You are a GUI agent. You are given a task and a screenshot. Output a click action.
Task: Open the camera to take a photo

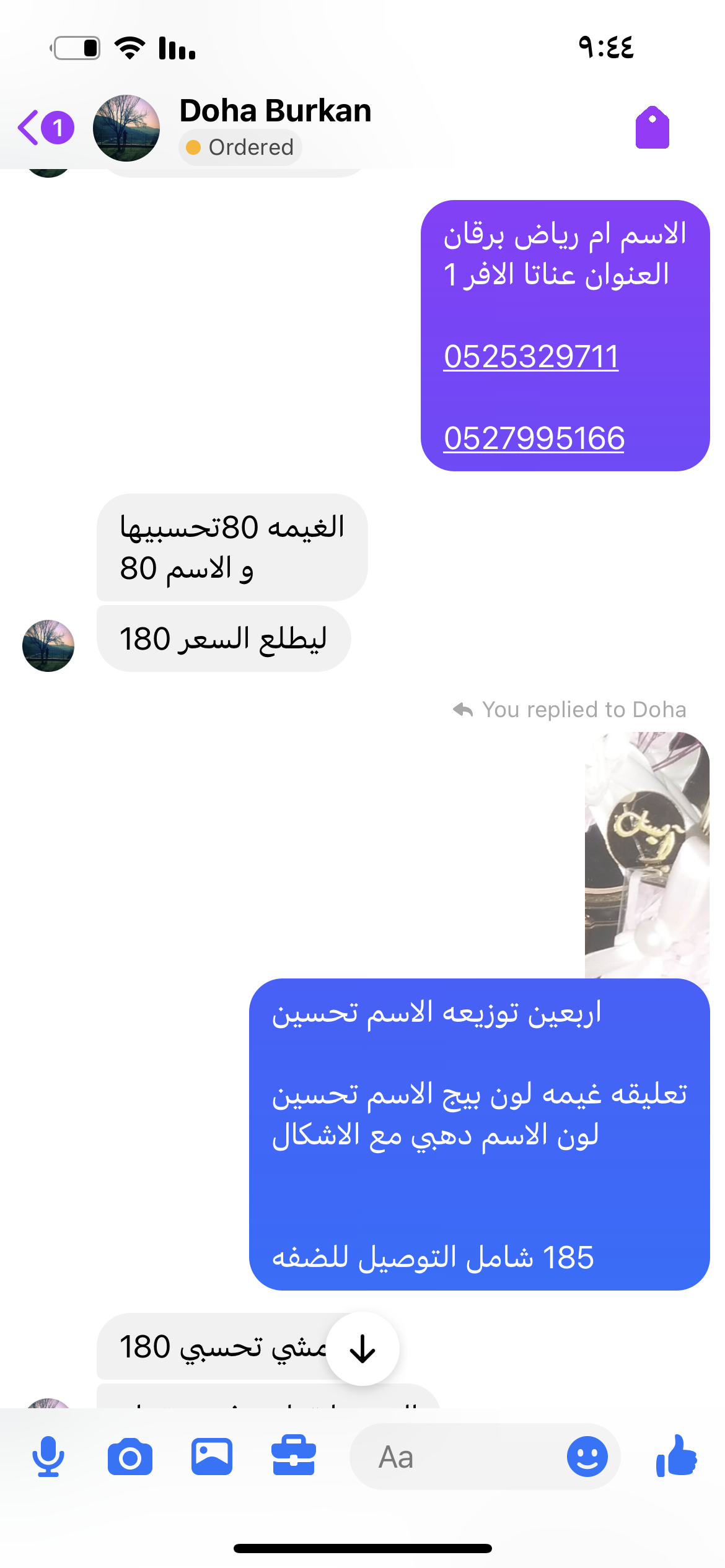(x=130, y=1457)
